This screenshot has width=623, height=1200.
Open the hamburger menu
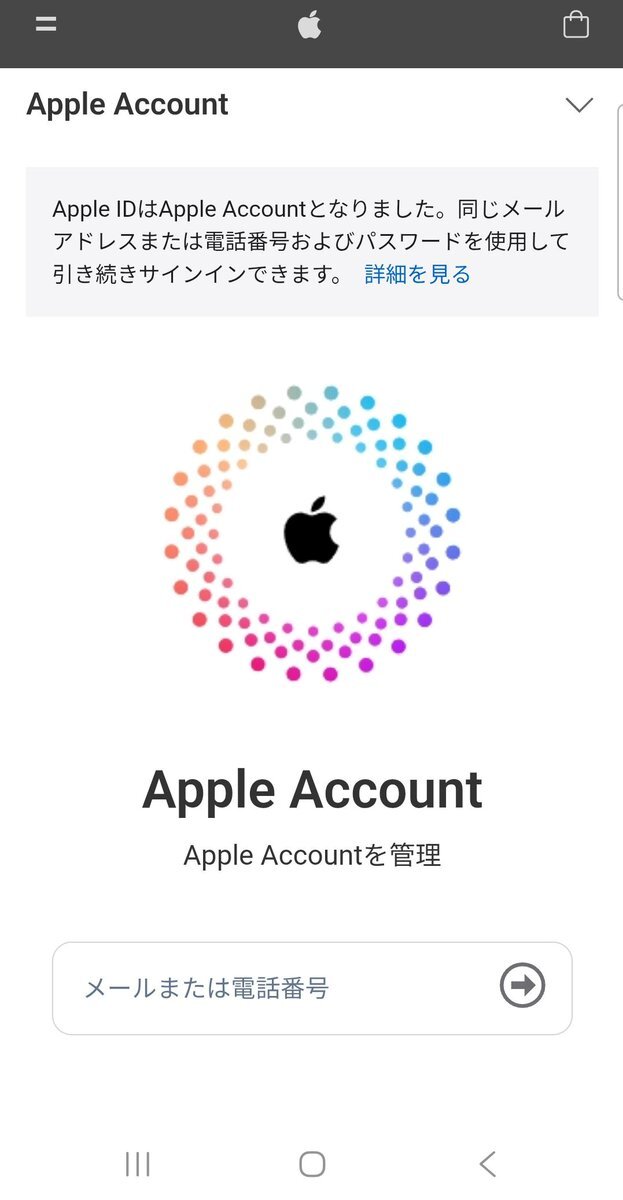(45, 24)
